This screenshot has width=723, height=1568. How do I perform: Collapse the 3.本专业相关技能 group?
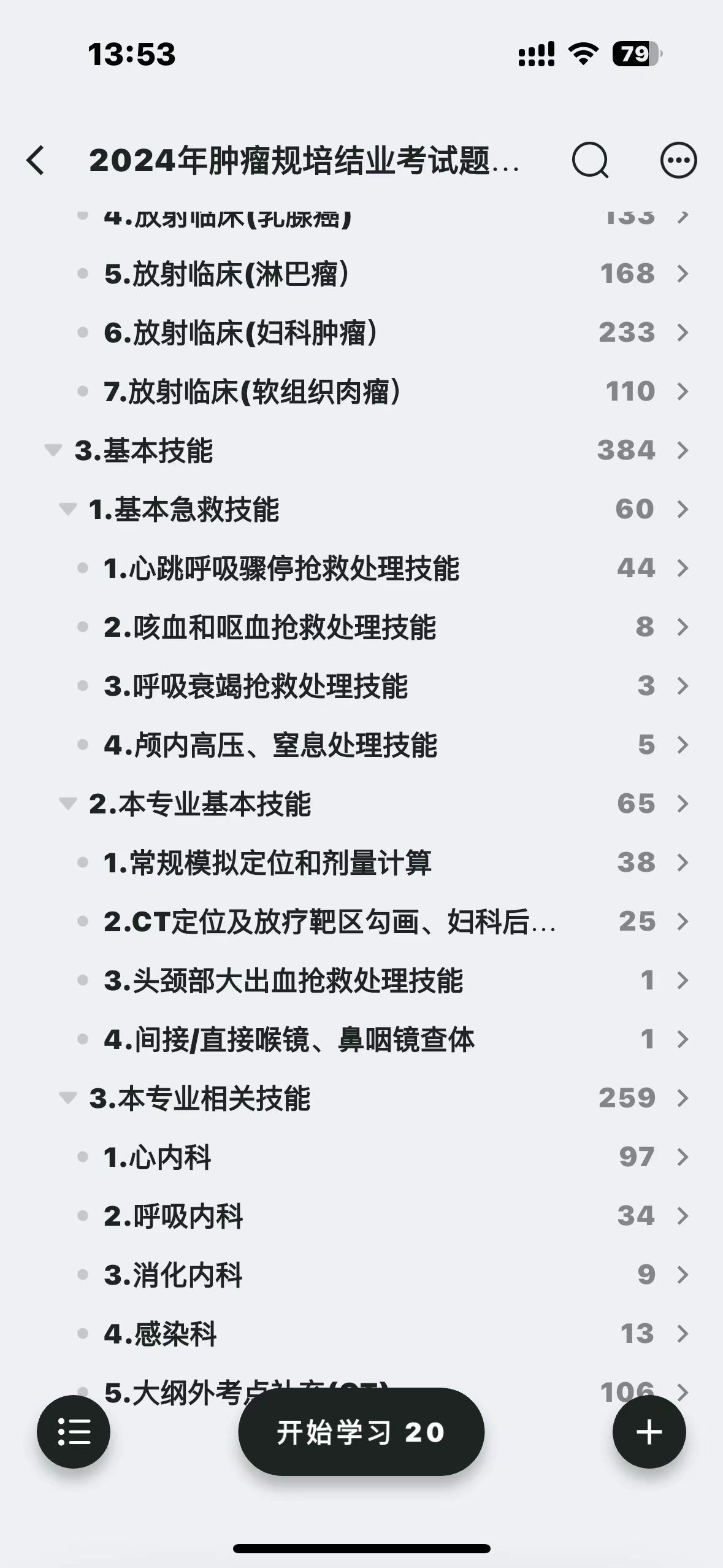point(67,1098)
